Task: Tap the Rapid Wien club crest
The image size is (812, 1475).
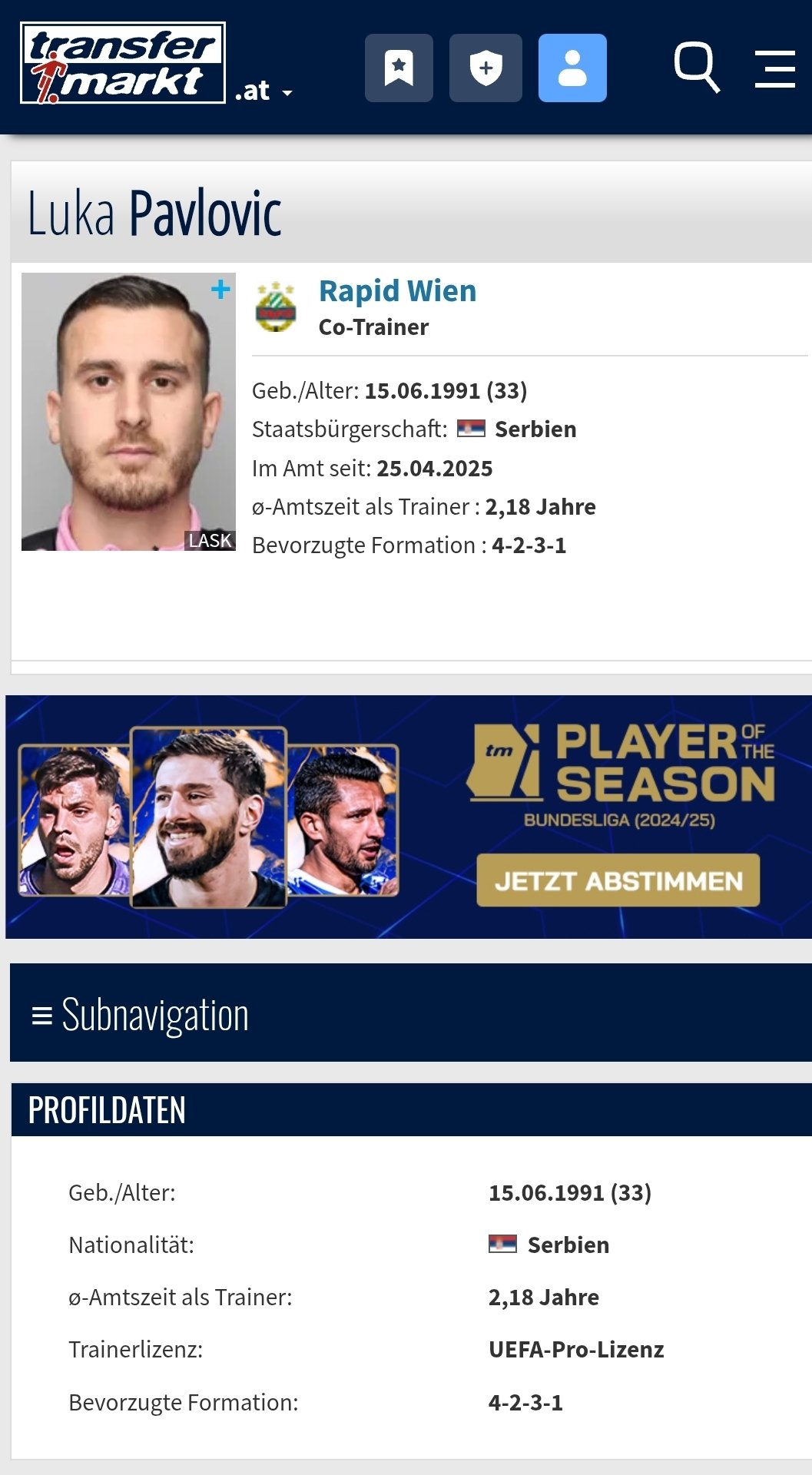Action: coord(276,307)
